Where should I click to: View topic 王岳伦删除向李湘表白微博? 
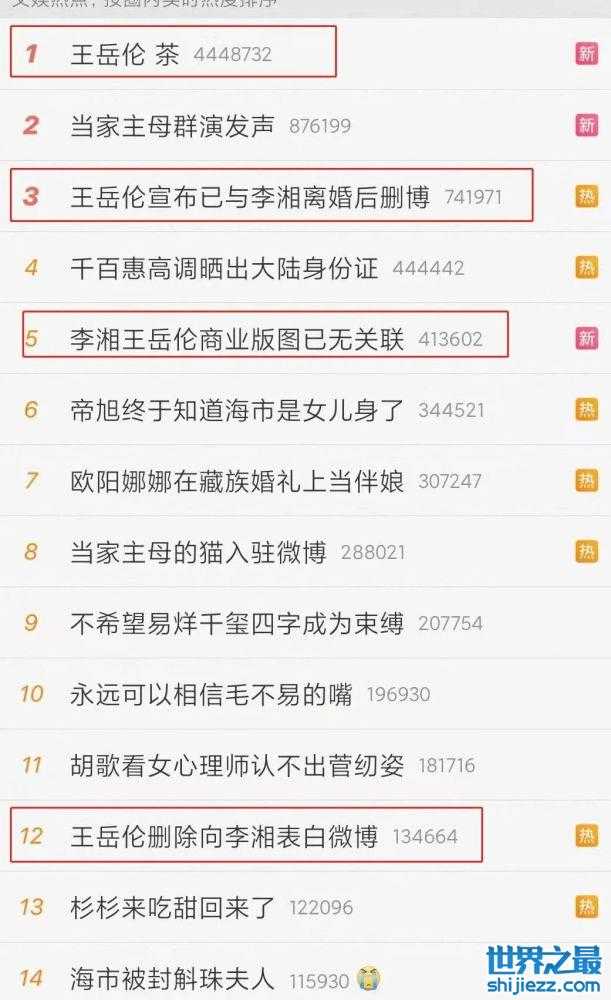pyautogui.click(x=224, y=835)
